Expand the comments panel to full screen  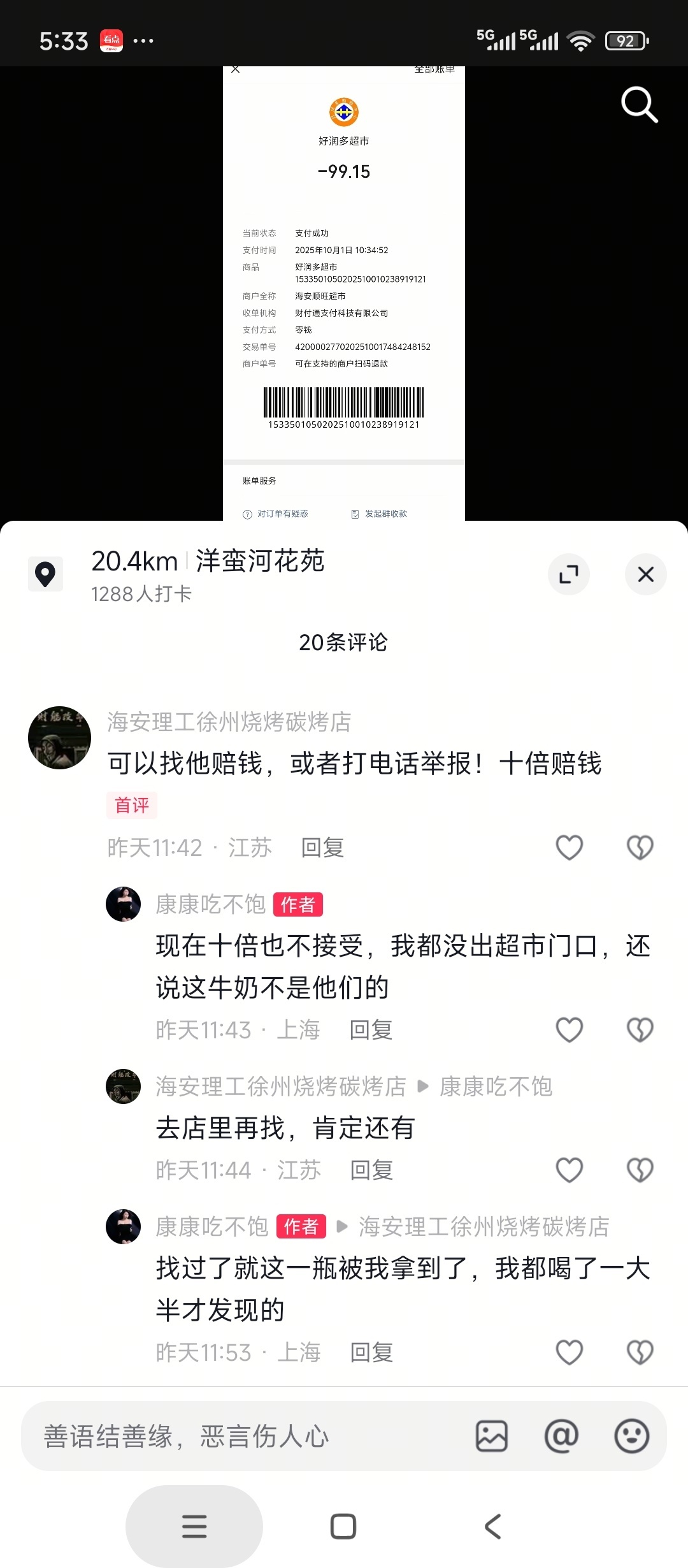pyautogui.click(x=568, y=574)
